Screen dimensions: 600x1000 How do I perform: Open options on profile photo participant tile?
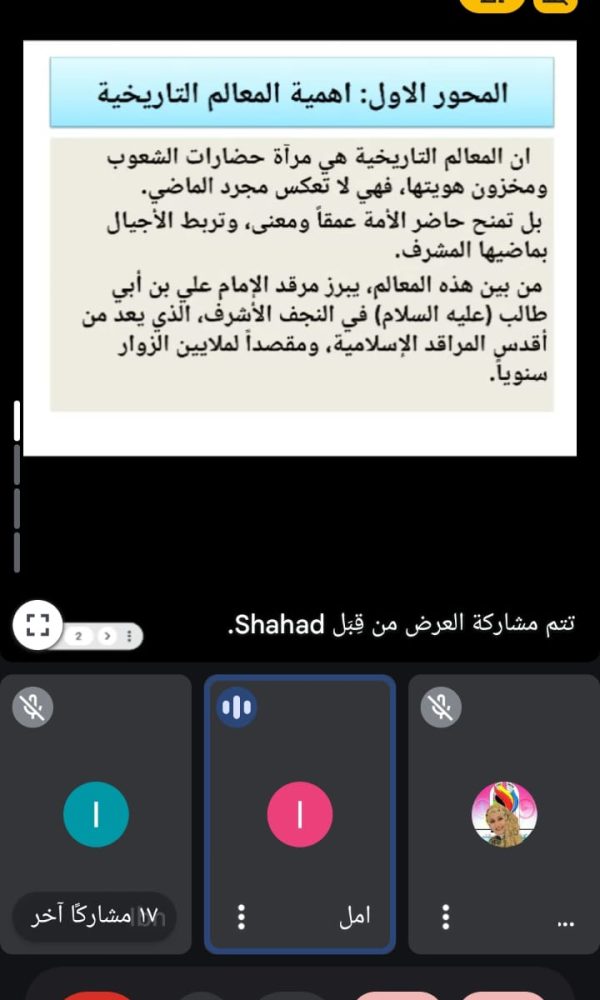(x=446, y=916)
